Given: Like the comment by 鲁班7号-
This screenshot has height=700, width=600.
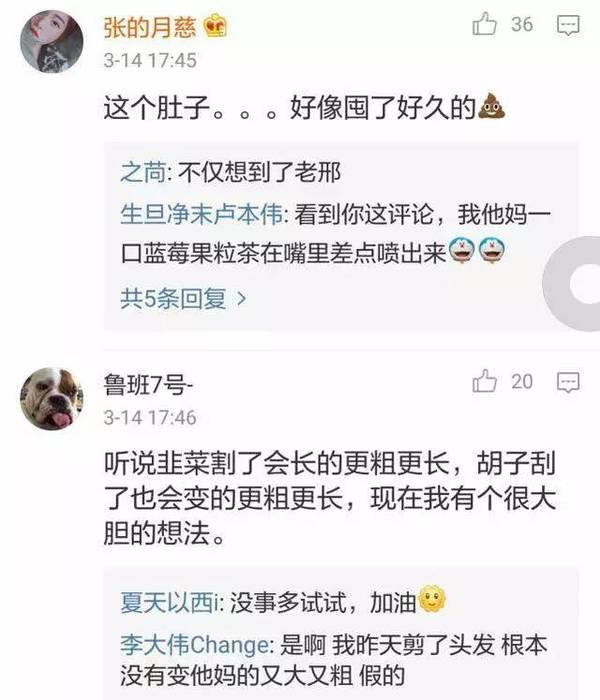Looking at the screenshot, I should point(486,381).
